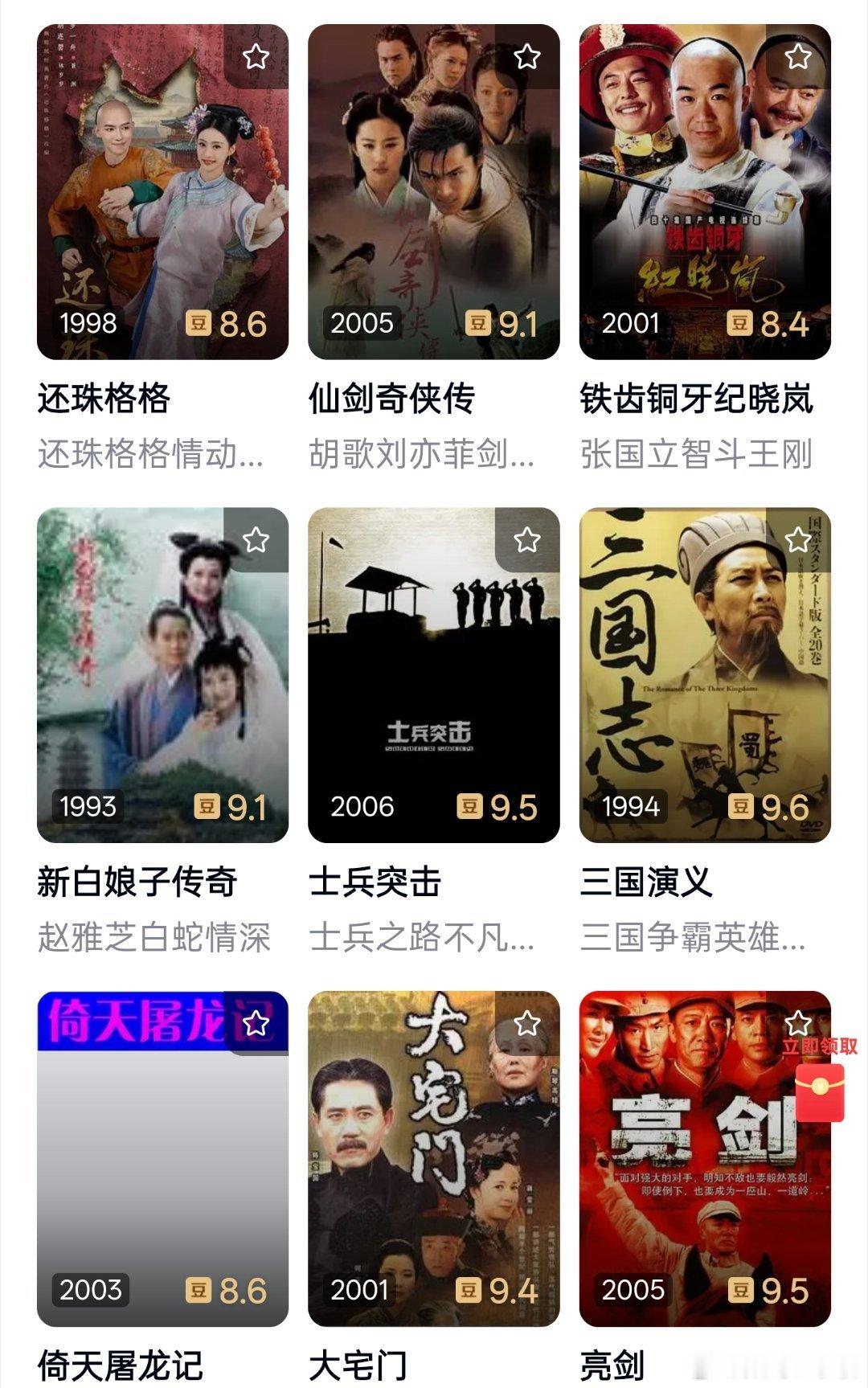The height and width of the screenshot is (1388, 868).
Task: Toggle the favorite star on 还珠格格 poster
Action: point(256,55)
